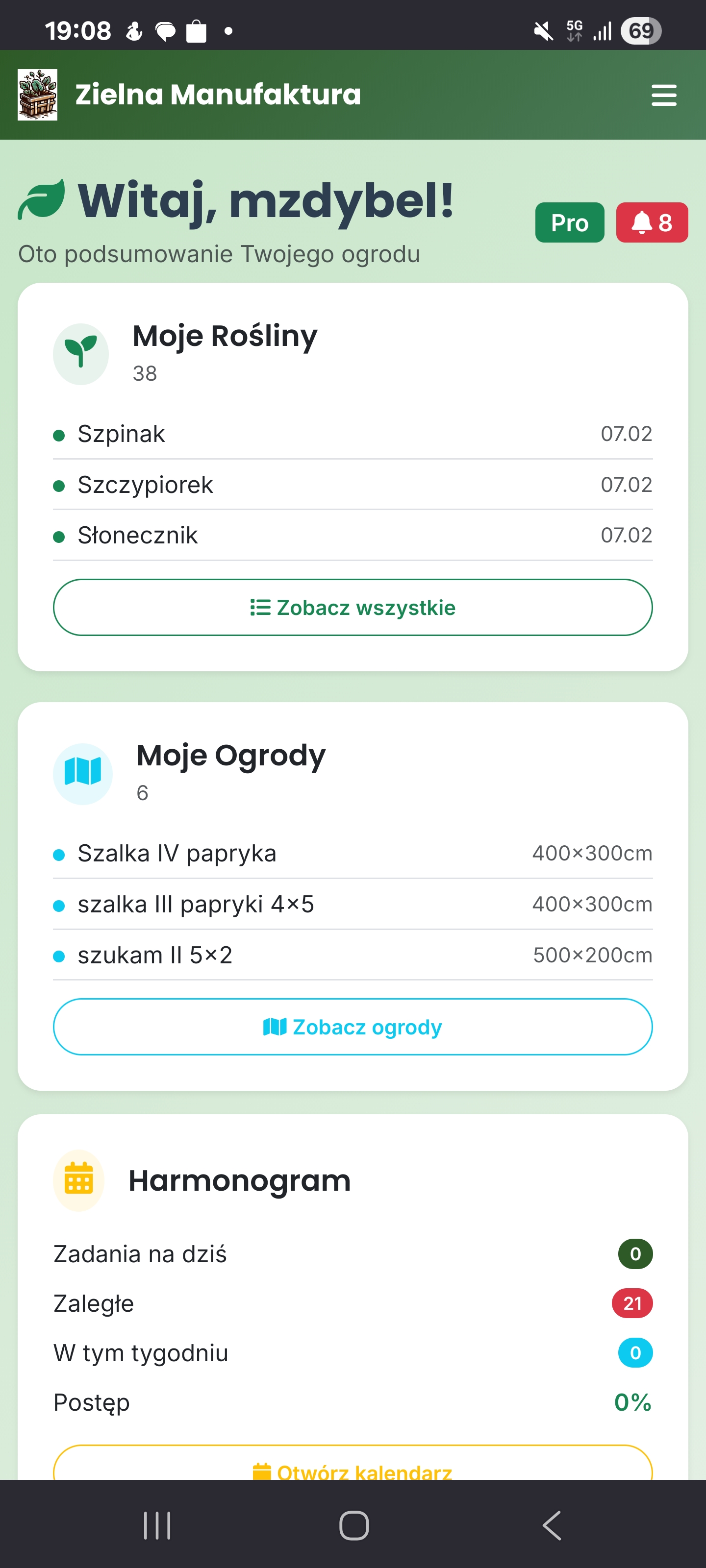This screenshot has height=1568, width=706.
Task: Open the red notifications bell badge
Action: tap(651, 222)
